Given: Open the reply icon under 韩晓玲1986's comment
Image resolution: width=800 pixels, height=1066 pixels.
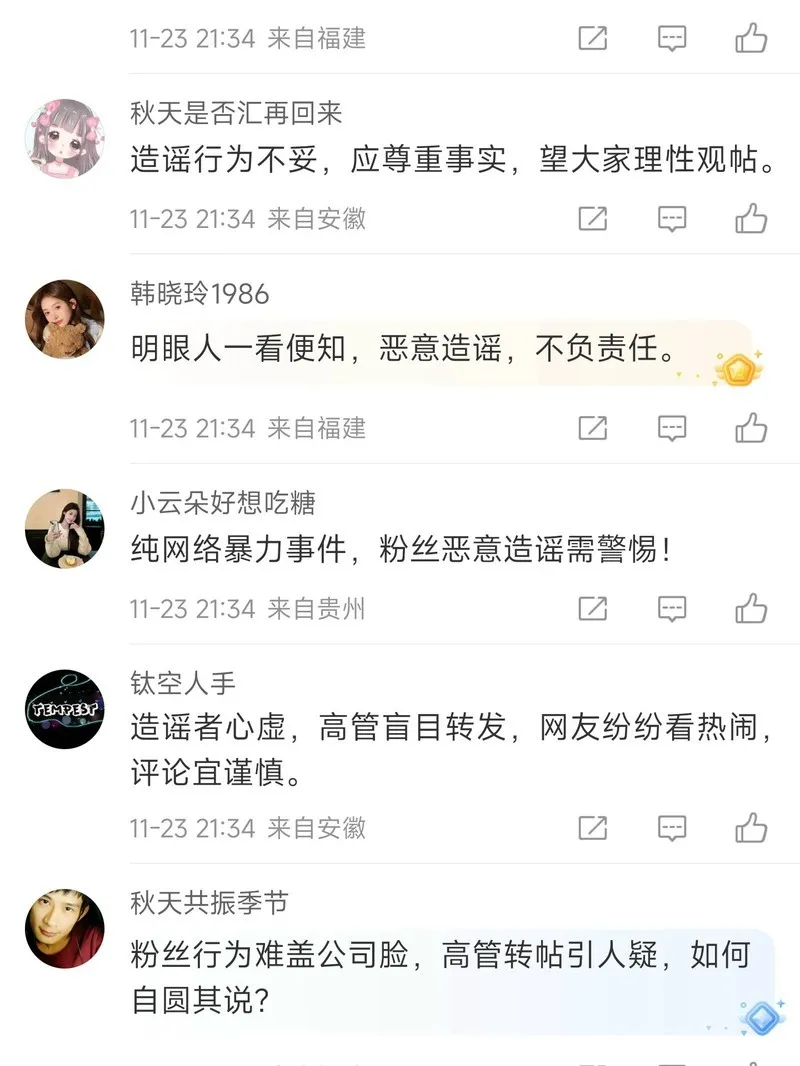Looking at the screenshot, I should point(672,428).
